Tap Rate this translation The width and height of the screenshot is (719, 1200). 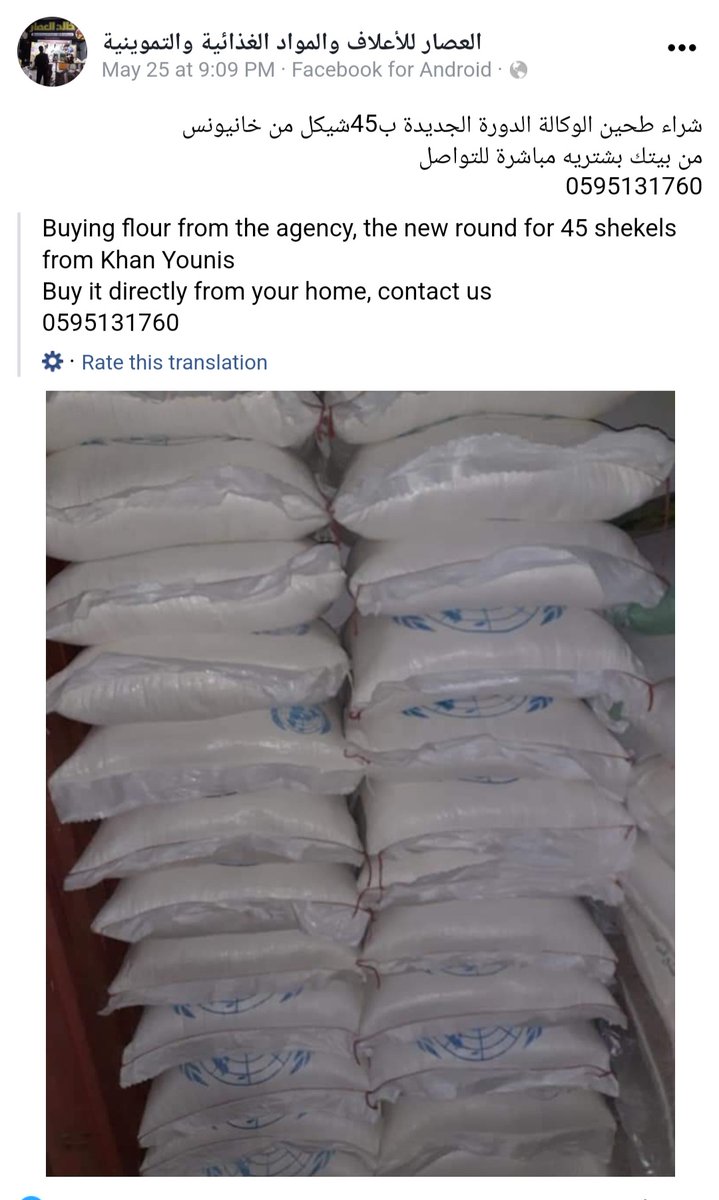[x=173, y=362]
